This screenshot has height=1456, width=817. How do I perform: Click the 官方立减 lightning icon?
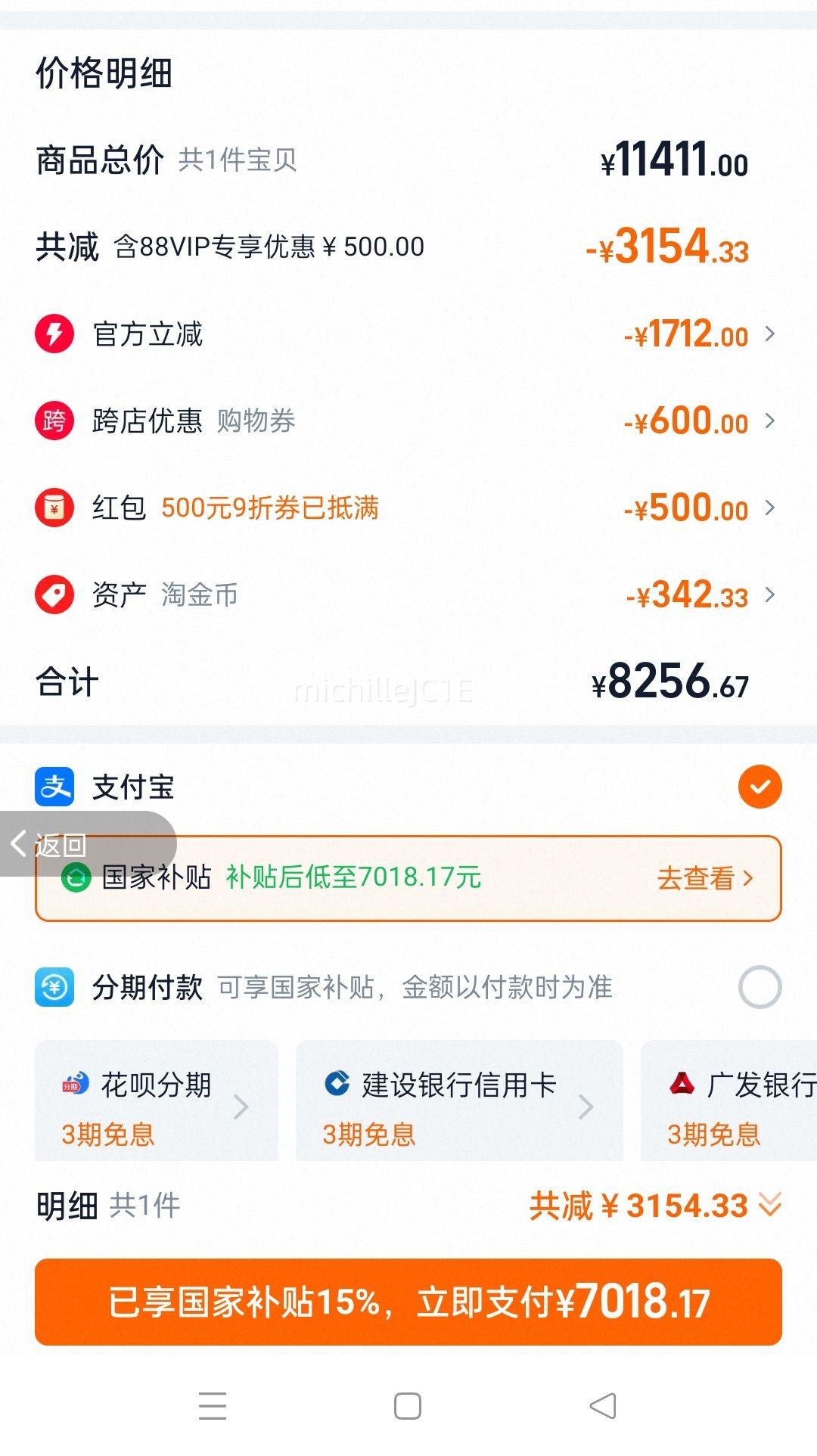54,334
